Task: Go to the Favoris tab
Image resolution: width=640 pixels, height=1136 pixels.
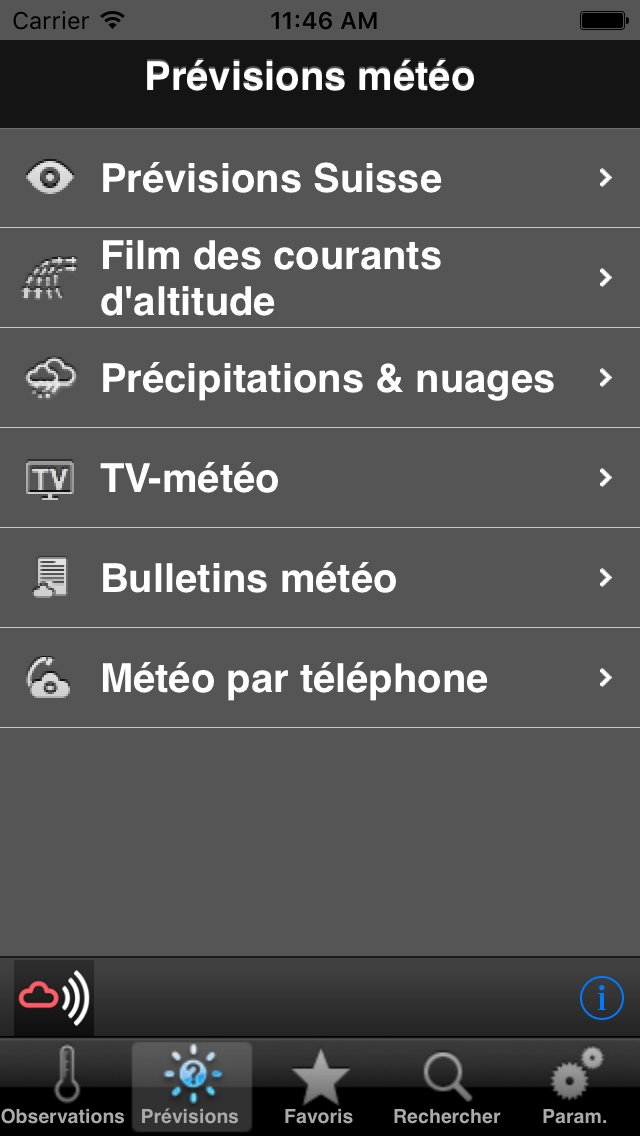Action: [319, 1087]
